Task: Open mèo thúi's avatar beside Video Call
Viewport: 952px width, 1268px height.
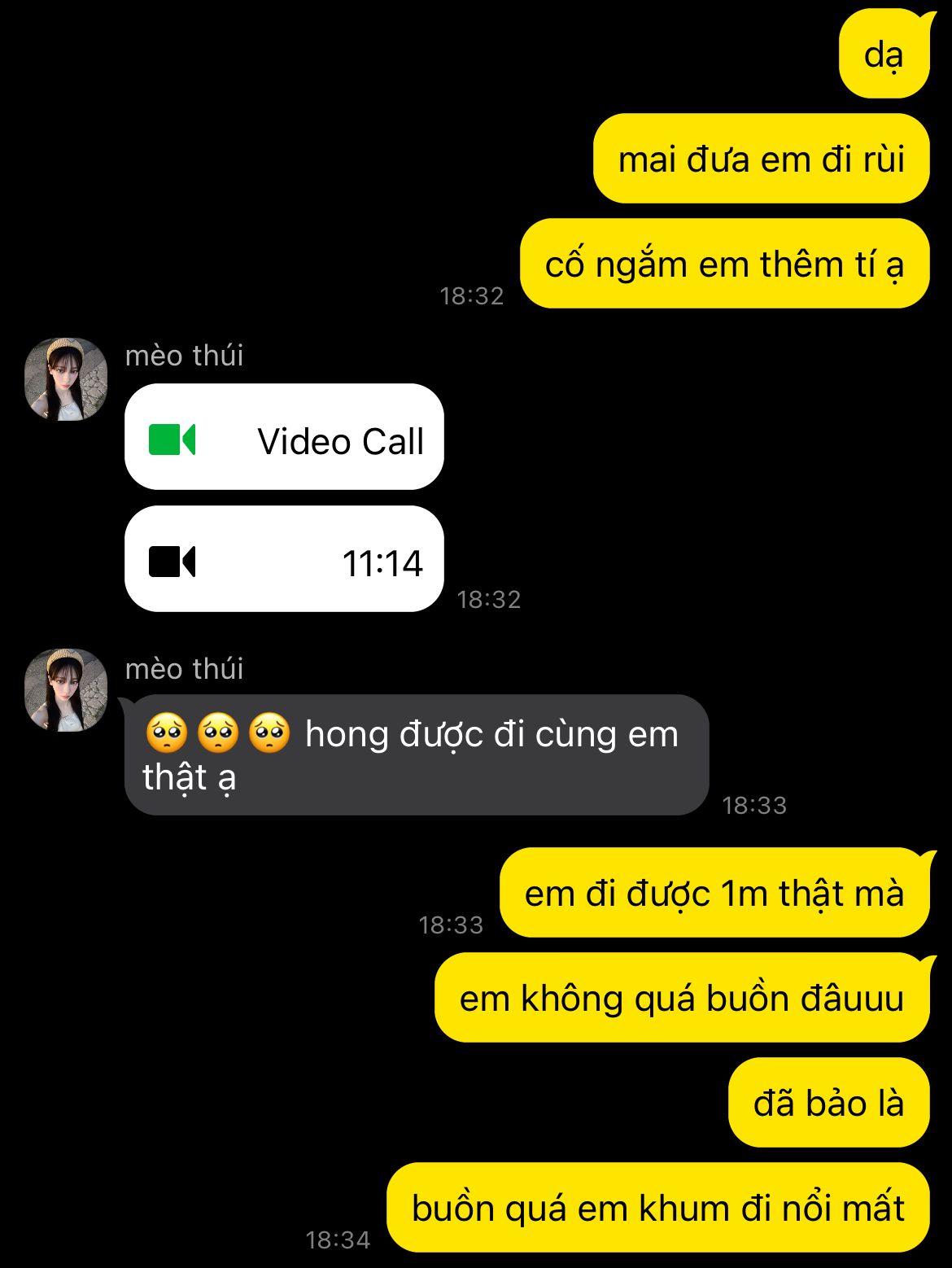Action: click(66, 379)
